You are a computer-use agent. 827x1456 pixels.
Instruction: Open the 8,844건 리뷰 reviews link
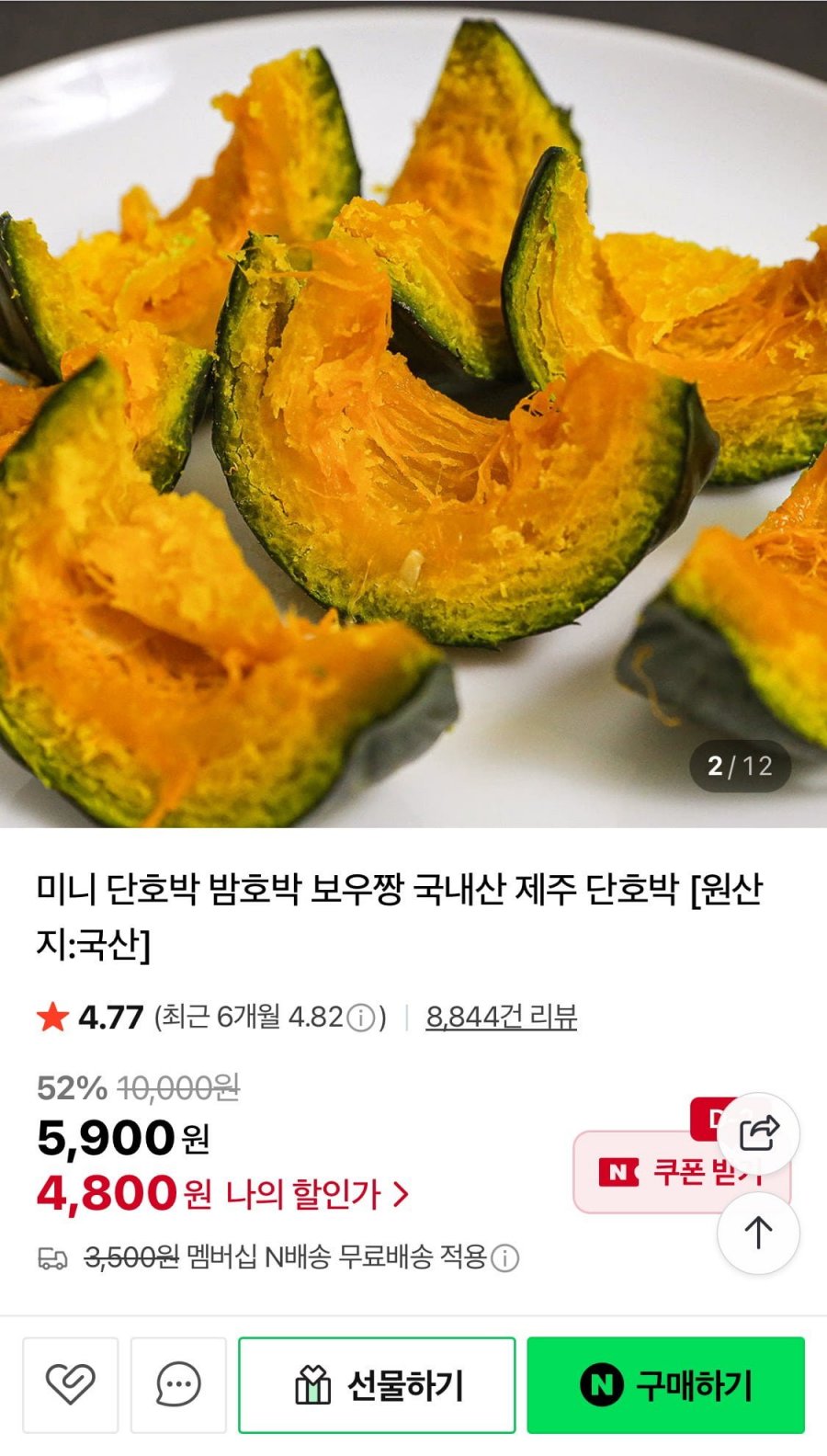point(502,1017)
